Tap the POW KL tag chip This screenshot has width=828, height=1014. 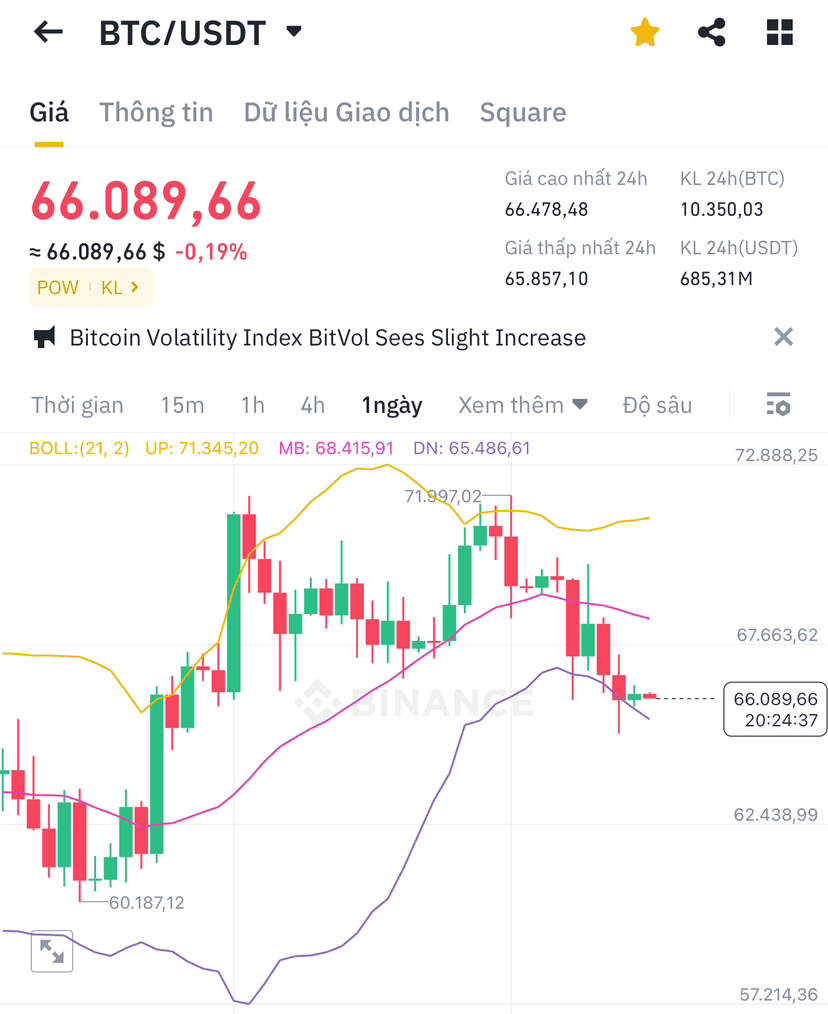[x=91, y=287]
